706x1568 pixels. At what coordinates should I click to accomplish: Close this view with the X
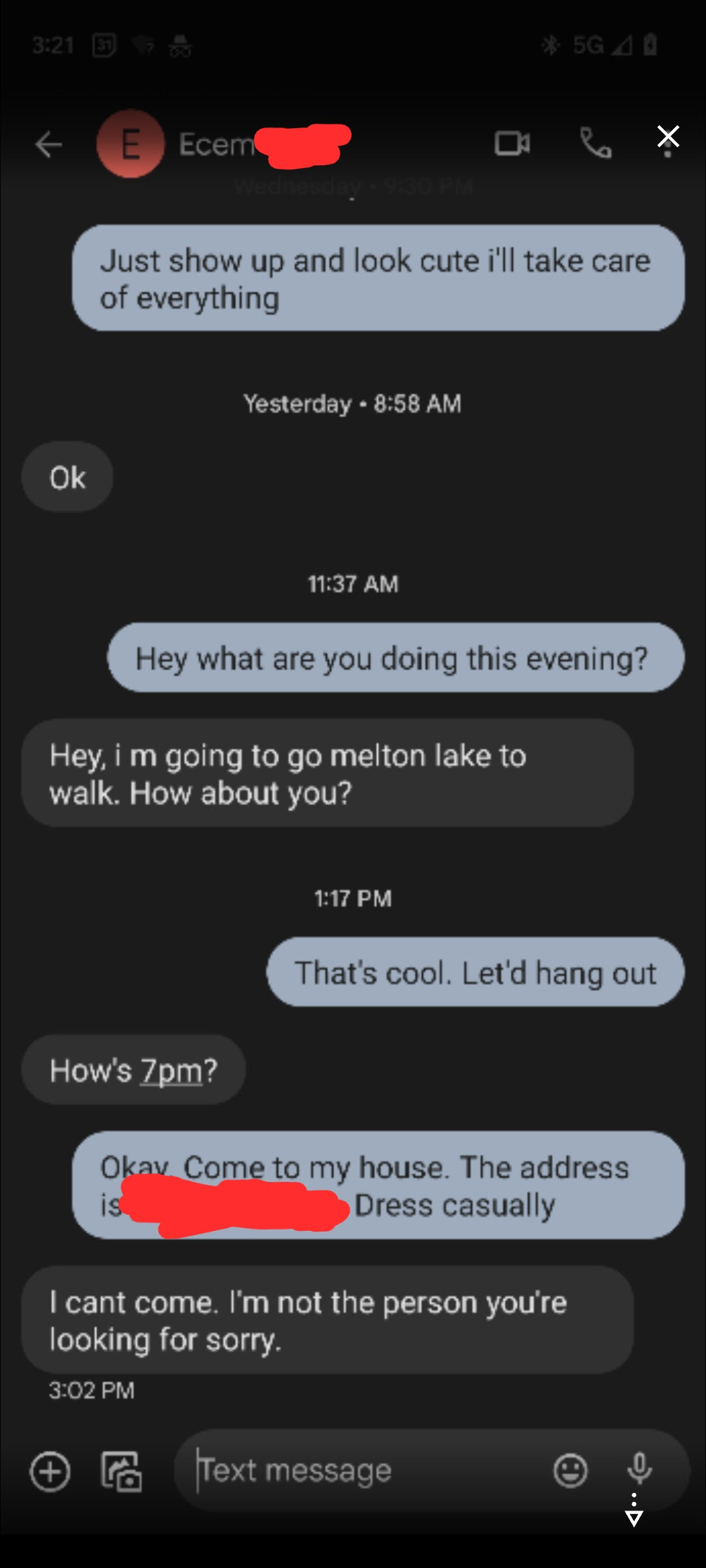tap(667, 137)
